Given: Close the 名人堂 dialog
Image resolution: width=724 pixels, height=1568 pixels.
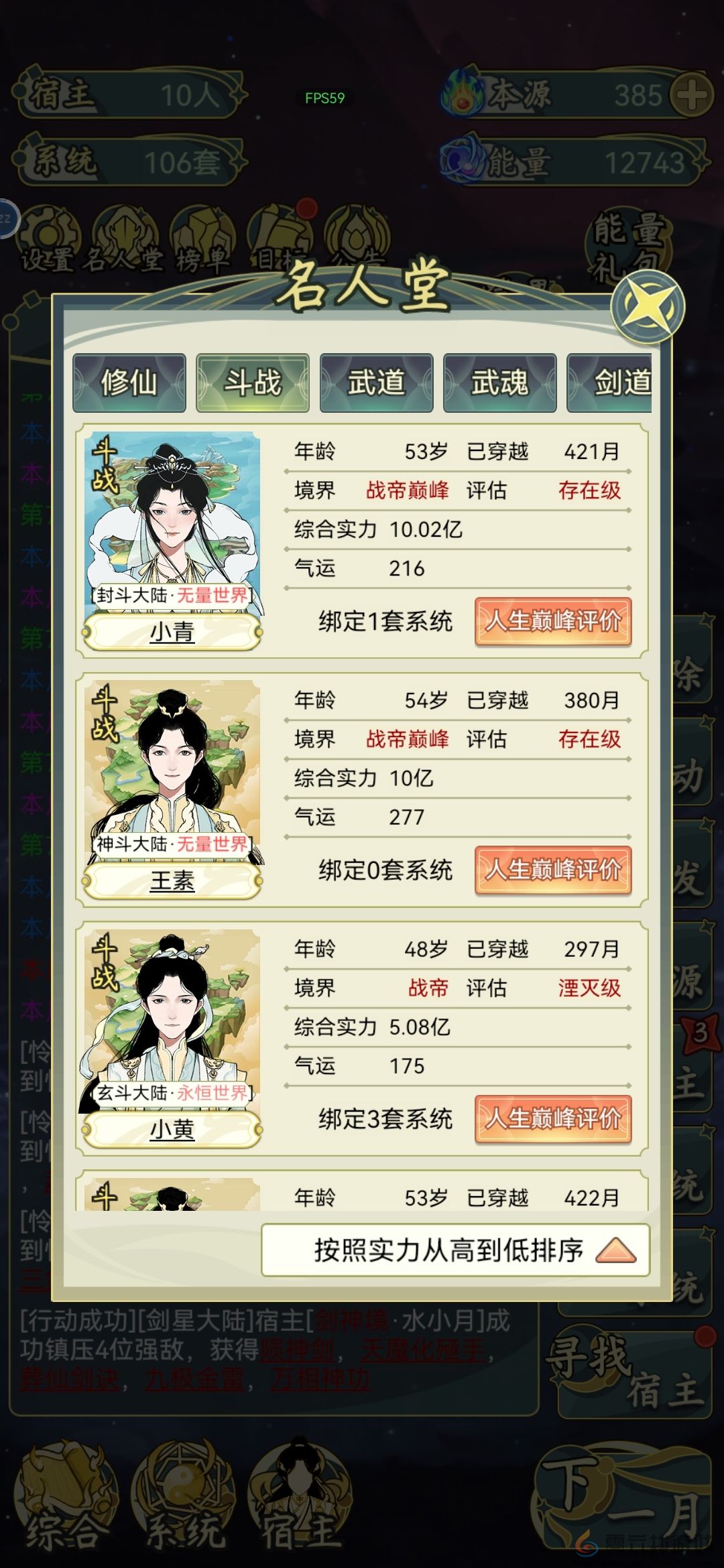Looking at the screenshot, I should 648,307.
